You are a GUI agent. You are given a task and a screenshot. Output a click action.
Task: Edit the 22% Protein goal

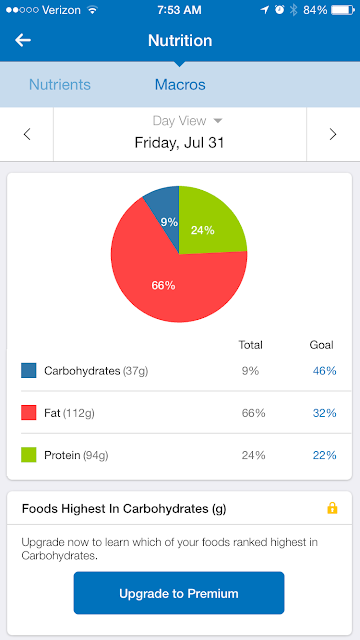point(324,455)
